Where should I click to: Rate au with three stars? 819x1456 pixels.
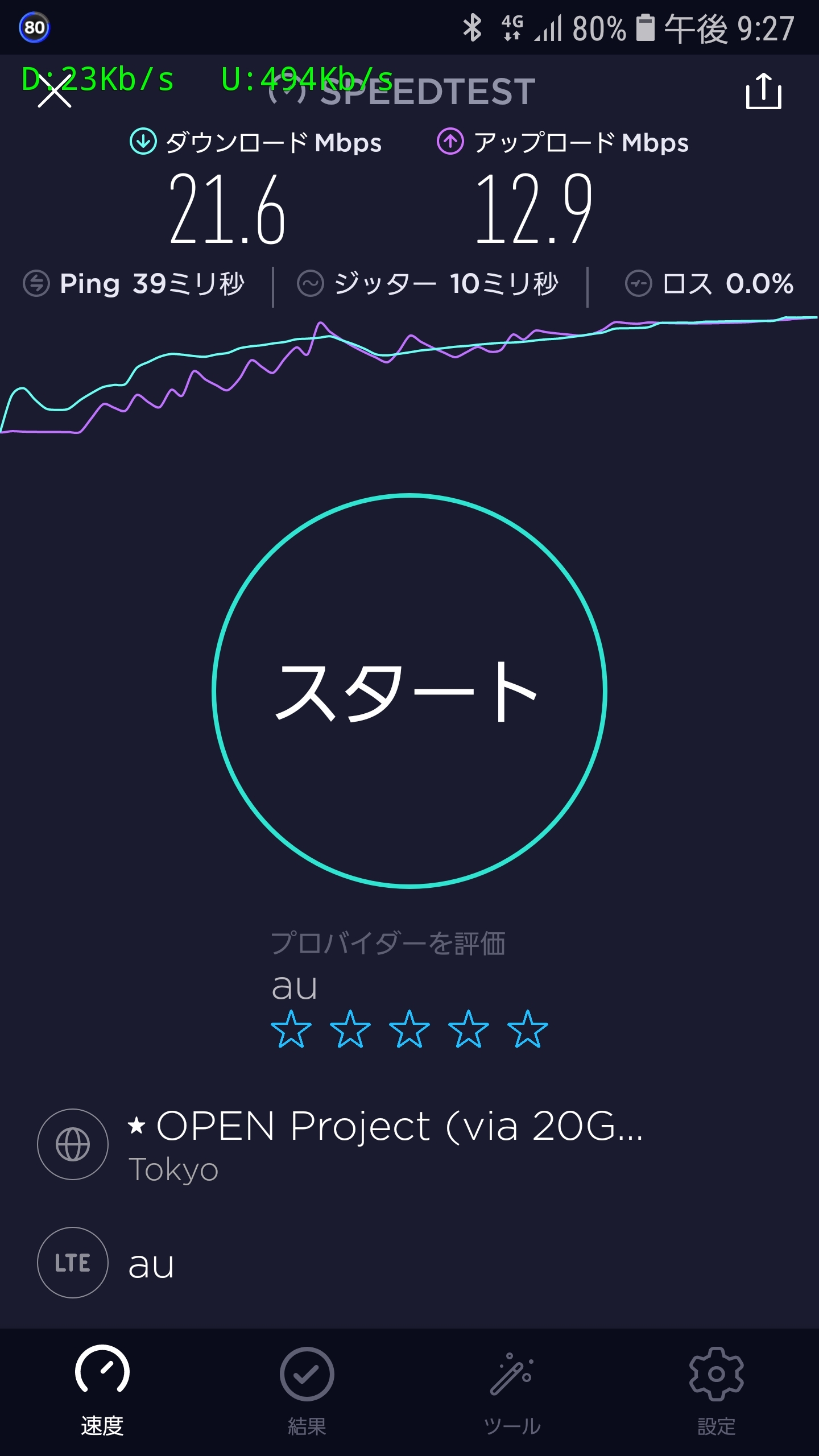pyautogui.click(x=409, y=1029)
